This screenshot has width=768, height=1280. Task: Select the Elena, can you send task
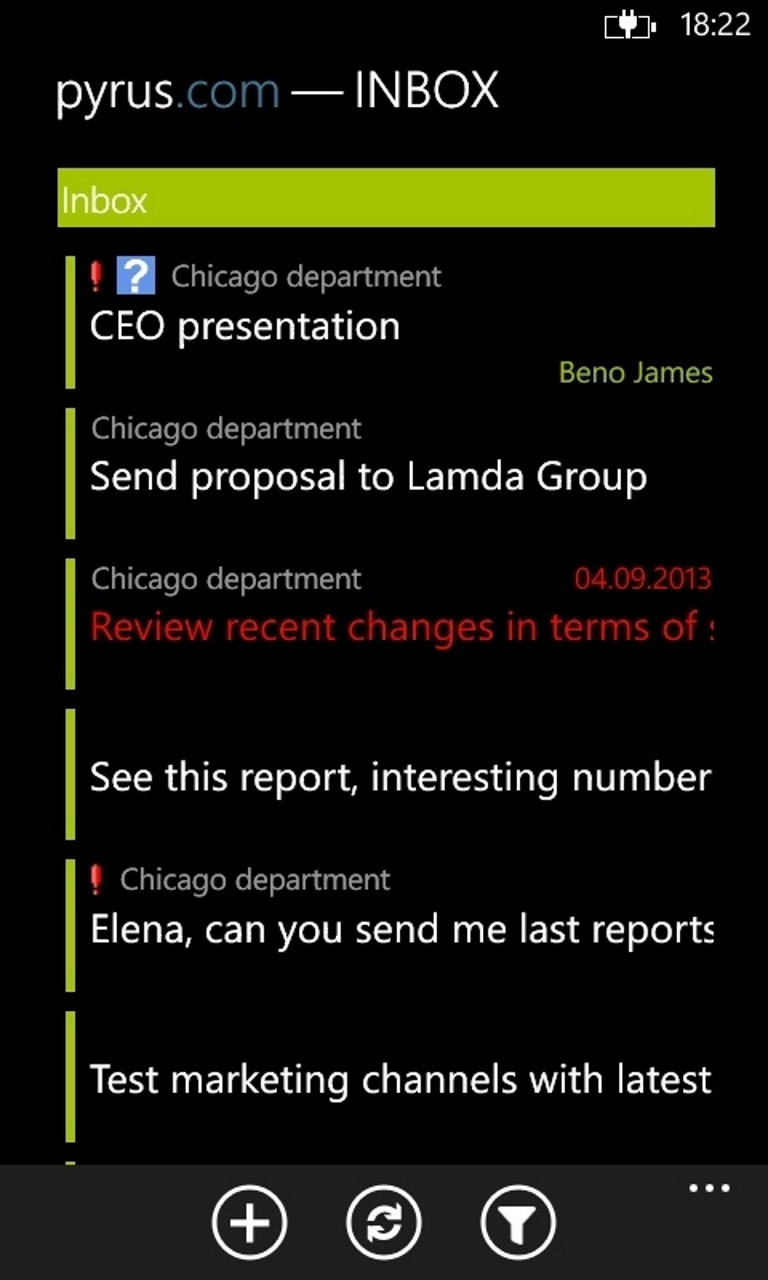[x=400, y=930]
